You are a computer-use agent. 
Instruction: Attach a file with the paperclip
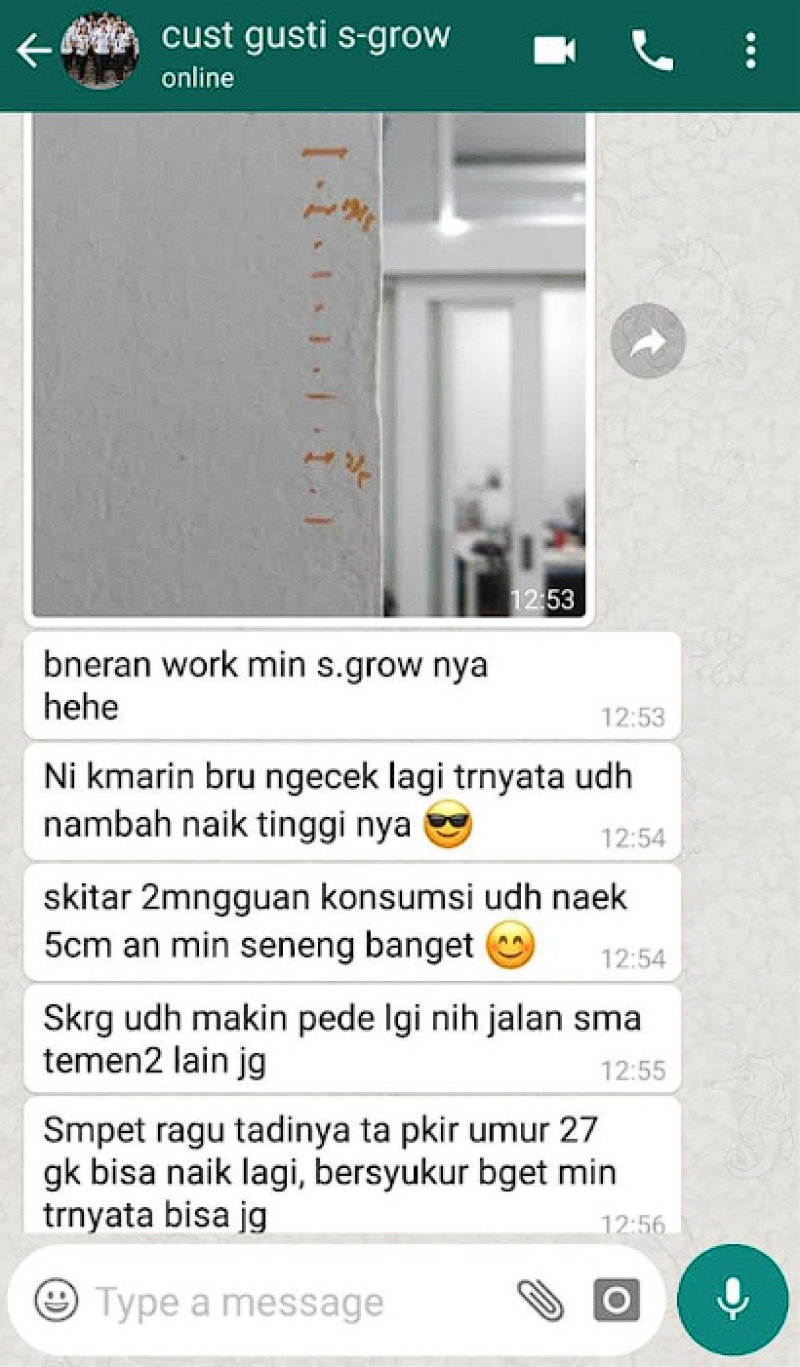coord(539,1301)
